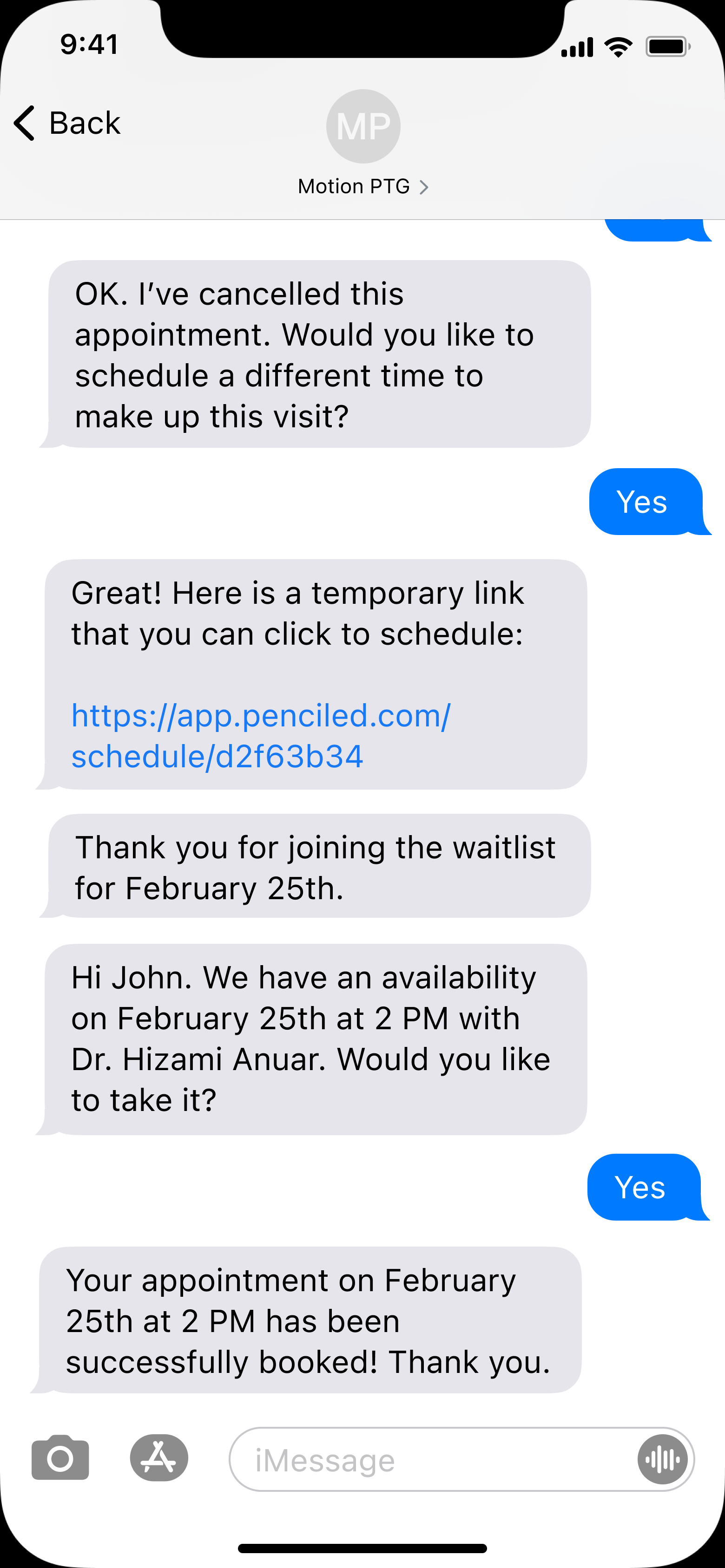Tap the Back chevron arrow
725x1568 pixels.
pyautogui.click(x=23, y=123)
